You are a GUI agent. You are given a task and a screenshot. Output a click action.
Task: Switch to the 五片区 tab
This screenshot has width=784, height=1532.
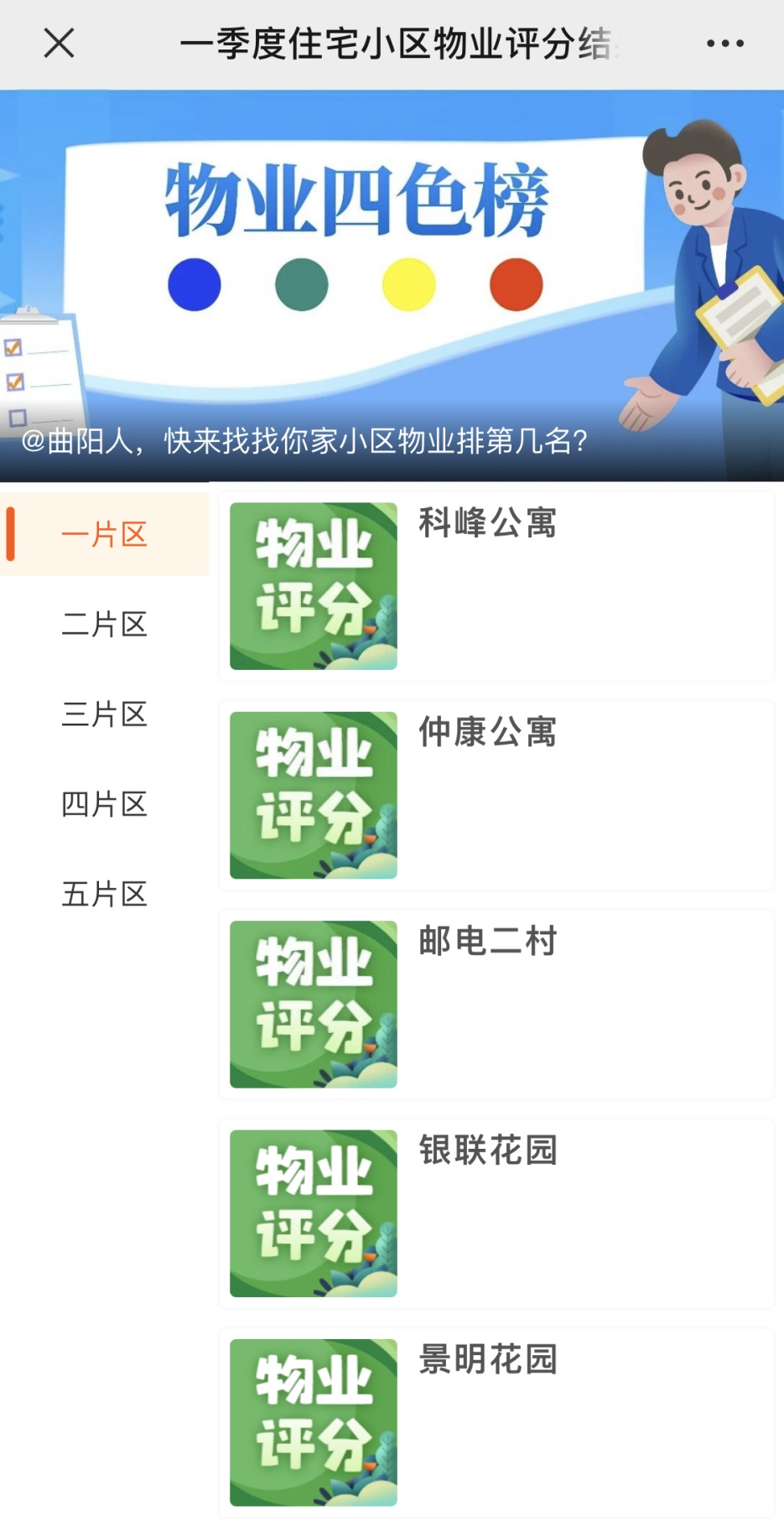(x=104, y=894)
